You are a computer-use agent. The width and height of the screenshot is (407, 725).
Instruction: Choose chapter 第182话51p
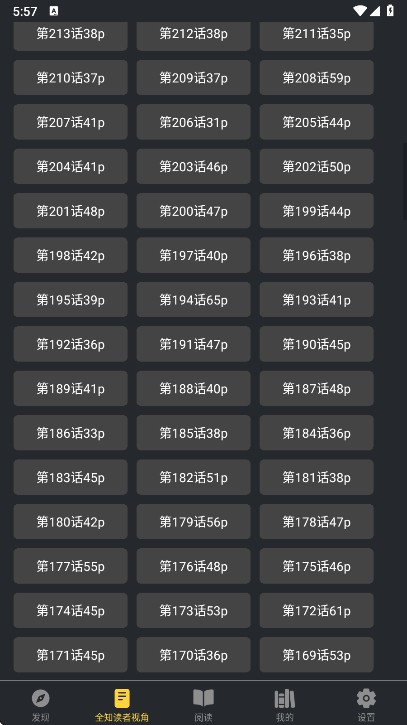pos(193,477)
